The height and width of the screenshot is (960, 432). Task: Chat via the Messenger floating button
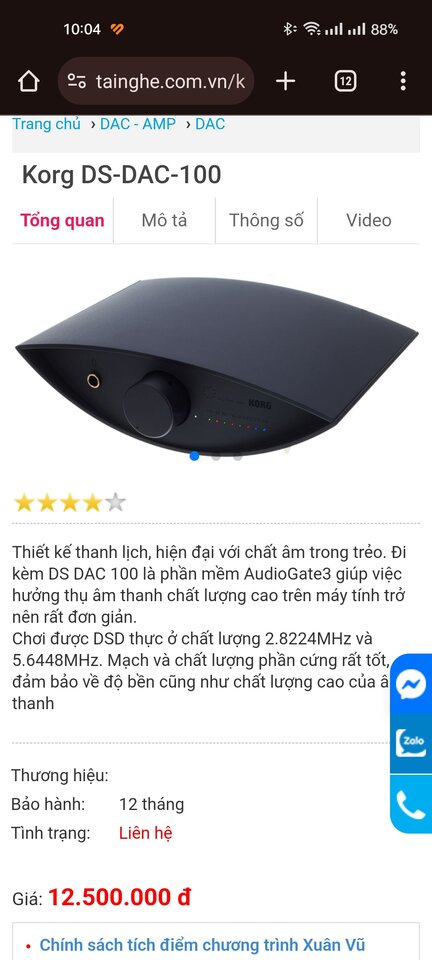click(x=411, y=684)
